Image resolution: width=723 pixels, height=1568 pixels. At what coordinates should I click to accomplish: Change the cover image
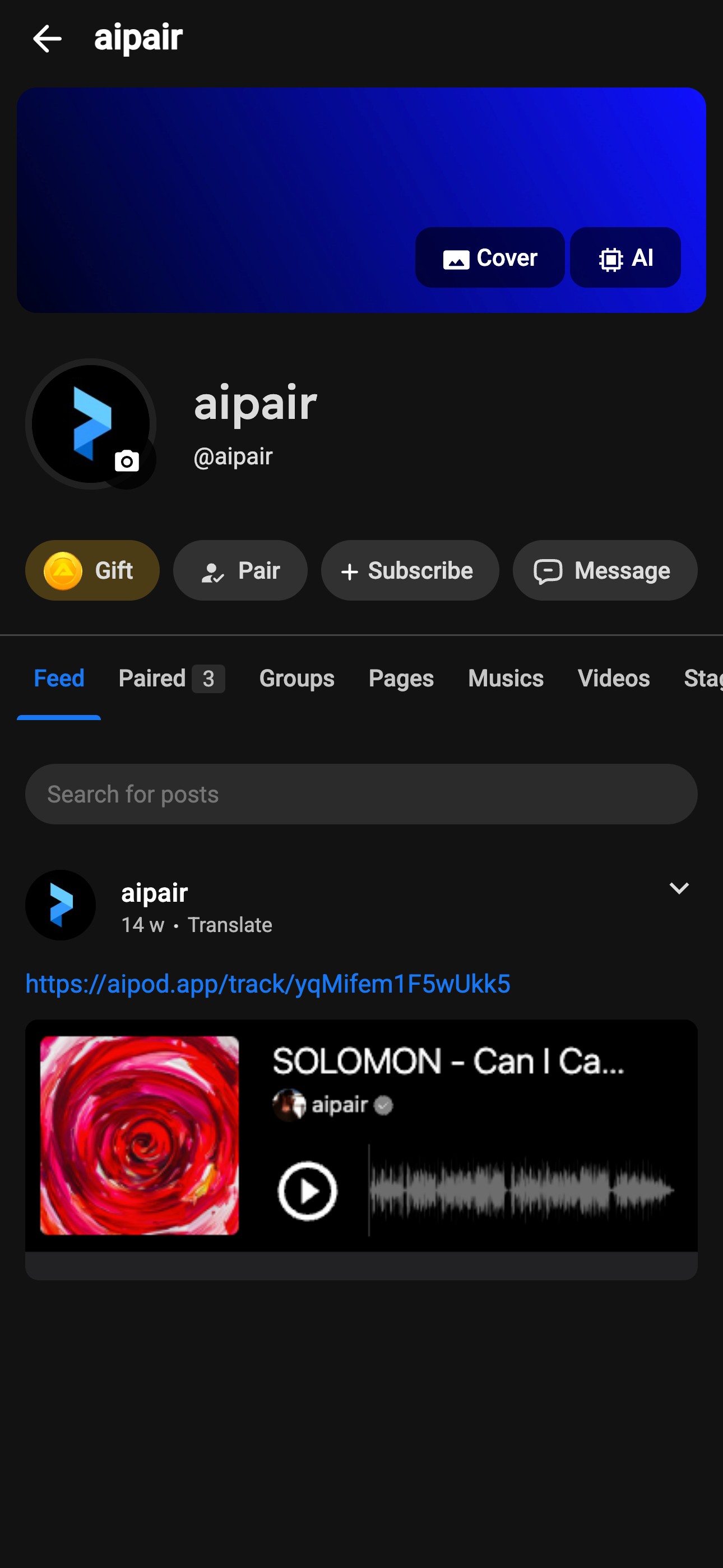(x=490, y=257)
